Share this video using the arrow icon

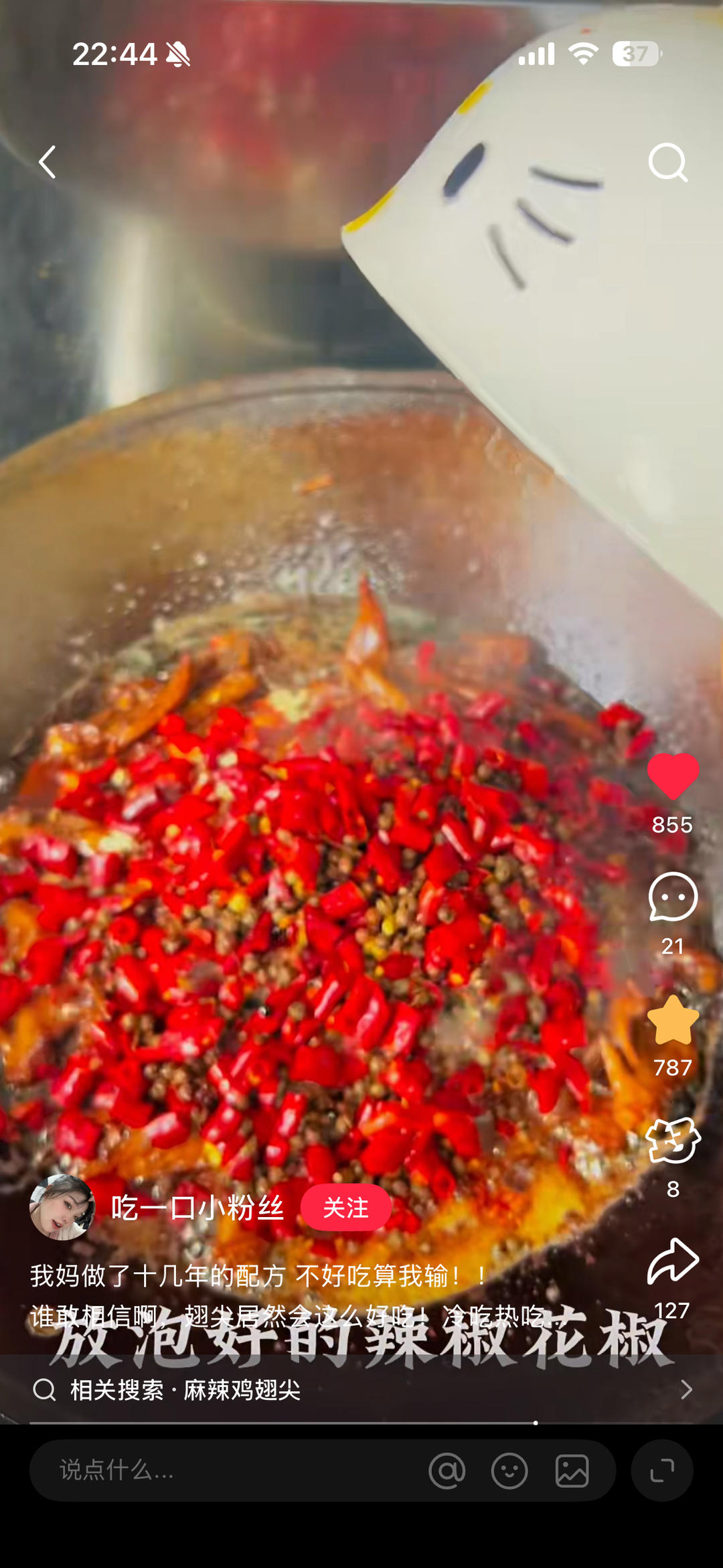pyautogui.click(x=673, y=1262)
